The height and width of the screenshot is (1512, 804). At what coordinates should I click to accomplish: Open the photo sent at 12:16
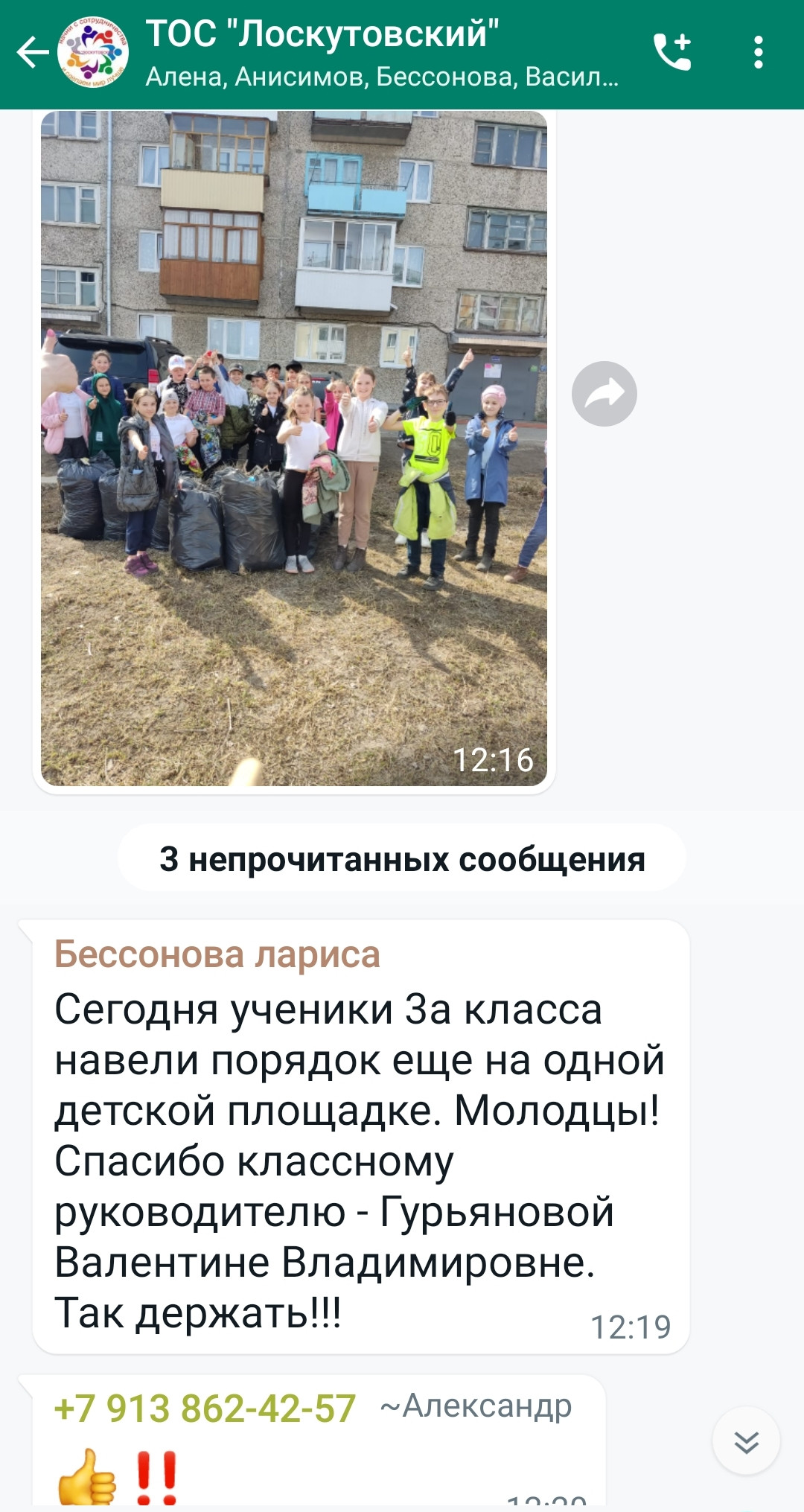294,448
